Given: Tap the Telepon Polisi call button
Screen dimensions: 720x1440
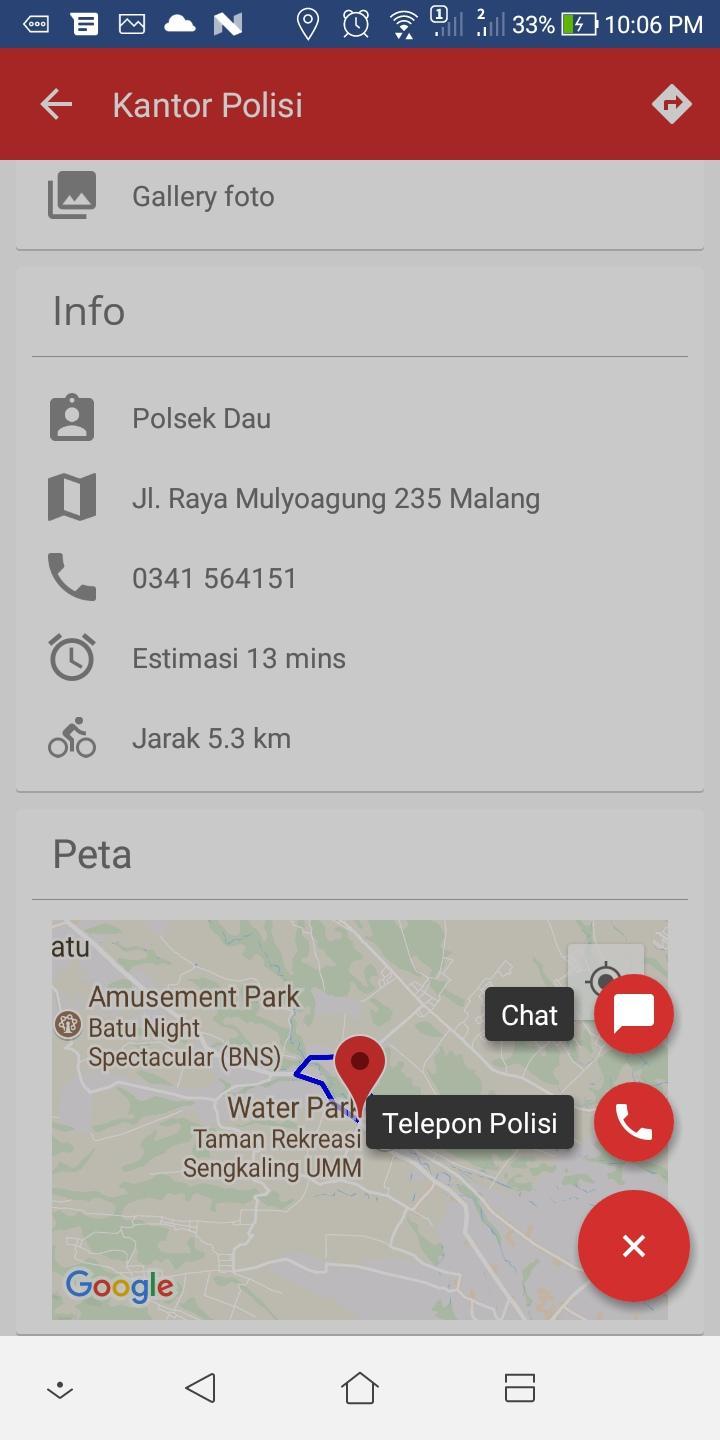Looking at the screenshot, I should point(633,1122).
